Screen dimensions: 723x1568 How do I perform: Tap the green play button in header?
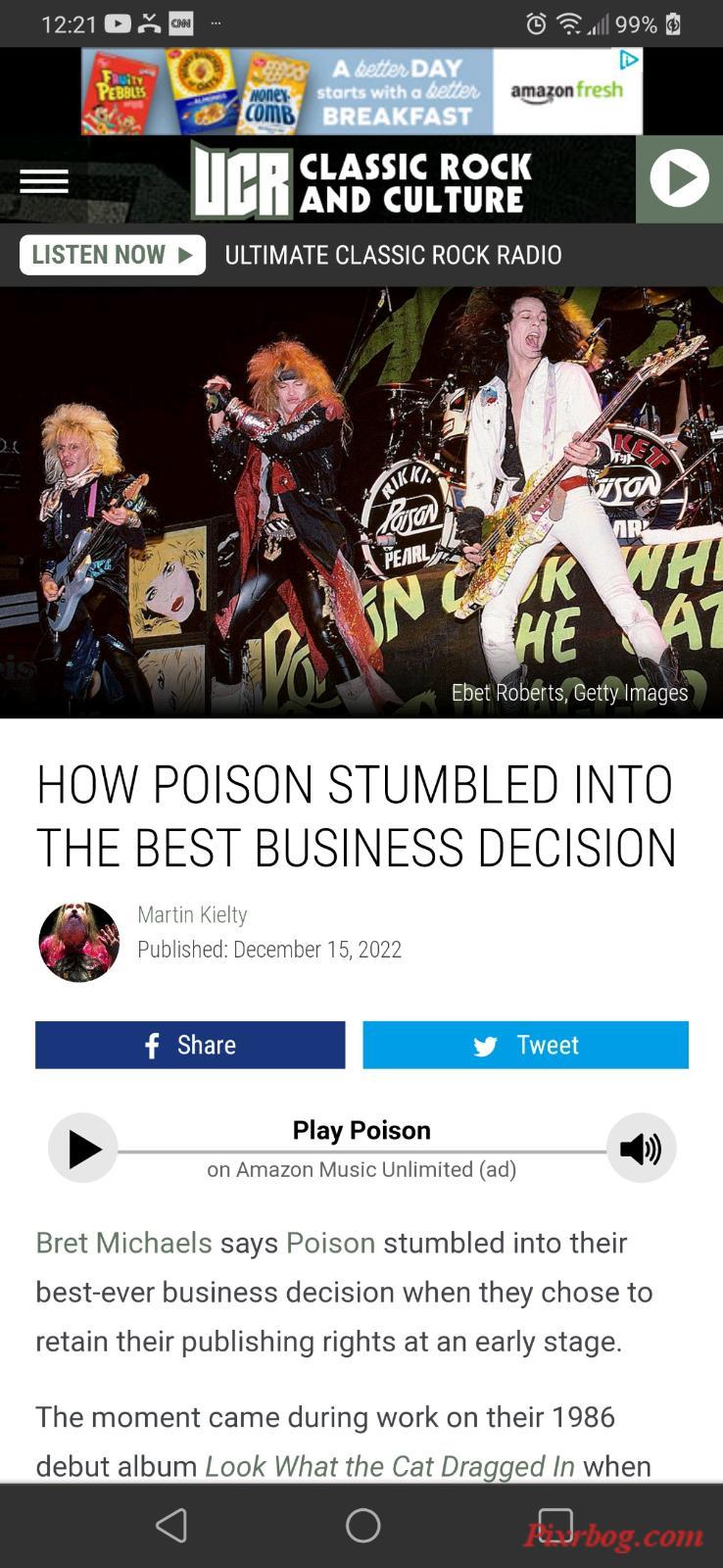(679, 179)
